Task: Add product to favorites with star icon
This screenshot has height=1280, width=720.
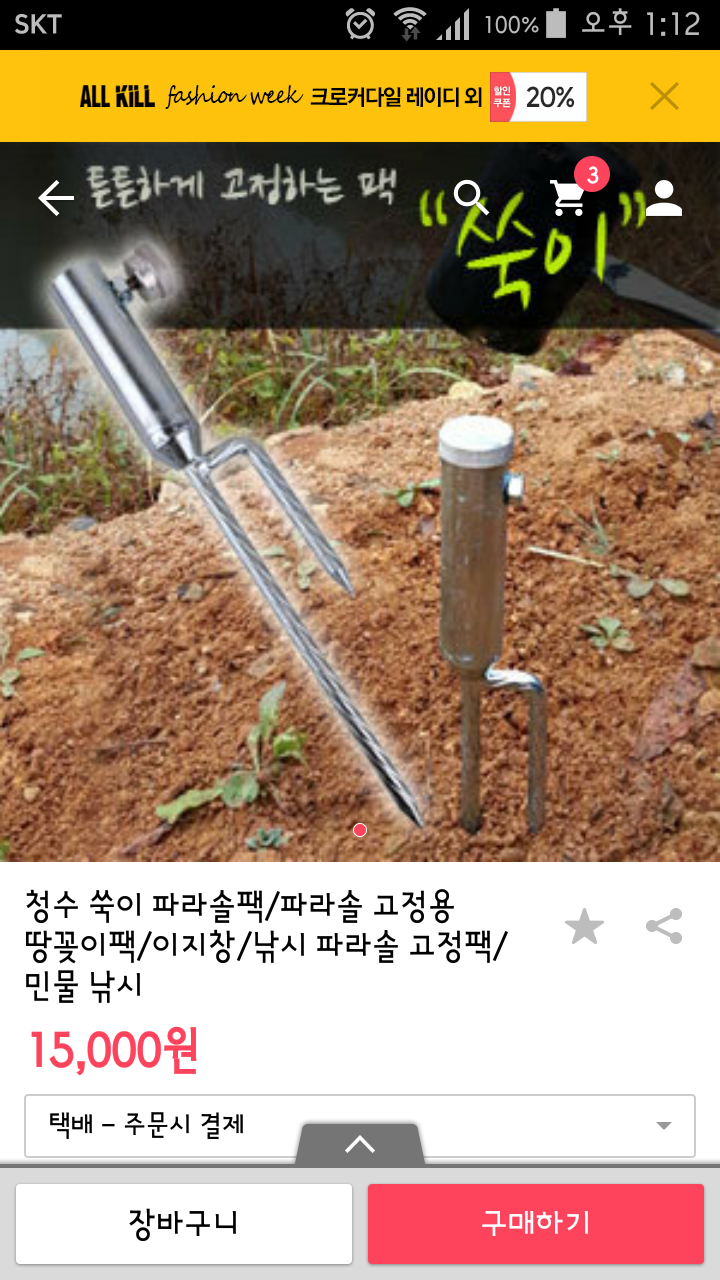Action: click(x=584, y=926)
